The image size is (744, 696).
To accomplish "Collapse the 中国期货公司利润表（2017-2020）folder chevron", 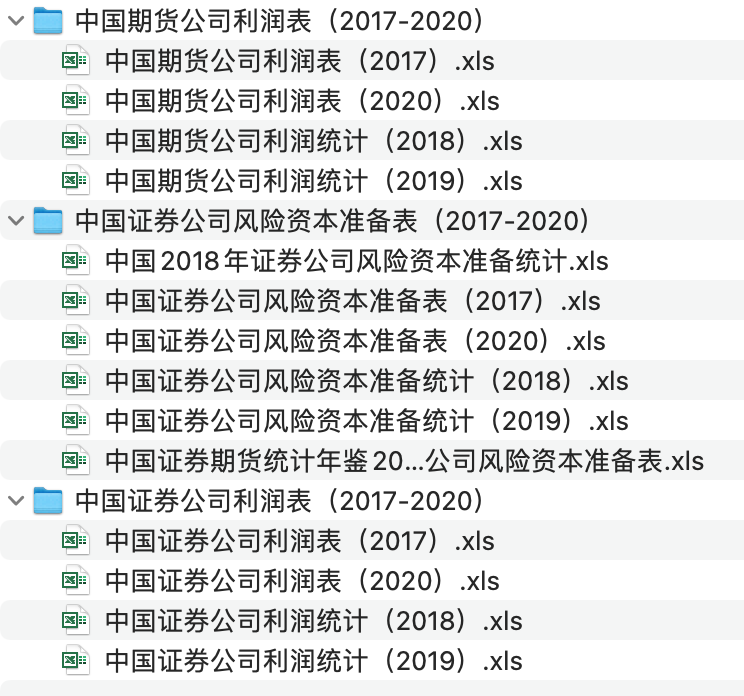I will pyautogui.click(x=15, y=21).
